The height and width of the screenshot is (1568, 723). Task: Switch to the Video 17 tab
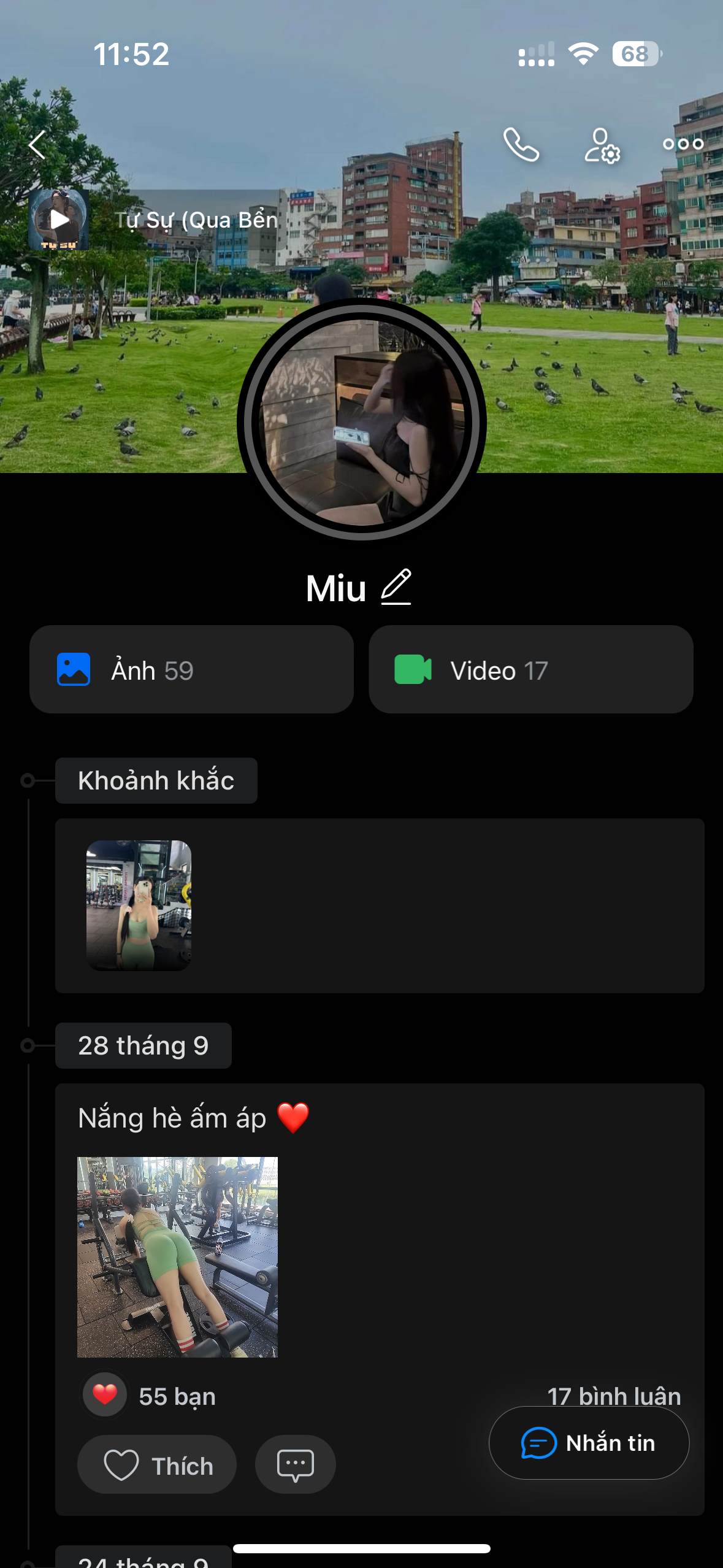(531, 670)
